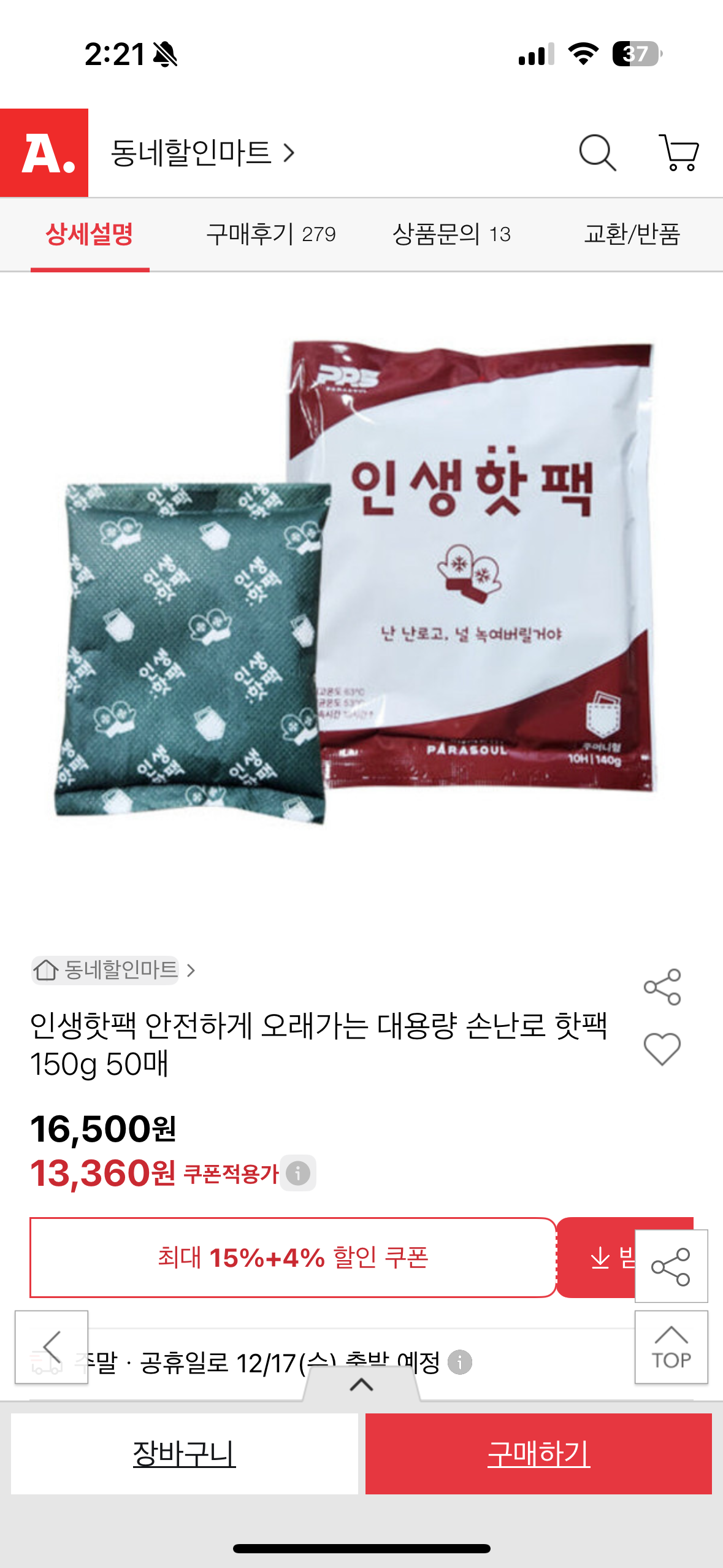
Task: Add product to wishlist with heart icon
Action: tap(662, 1049)
